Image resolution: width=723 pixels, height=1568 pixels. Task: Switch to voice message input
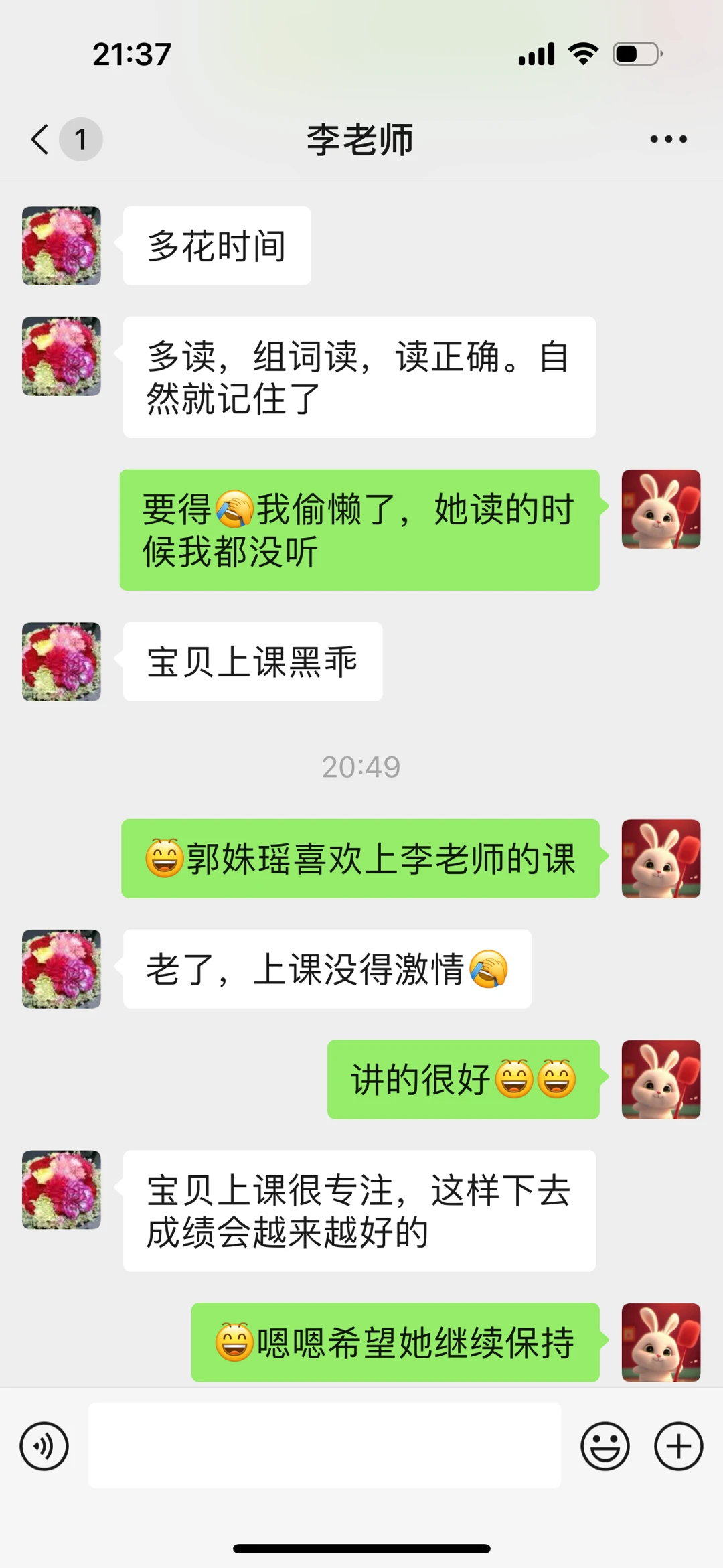pos(44,1446)
